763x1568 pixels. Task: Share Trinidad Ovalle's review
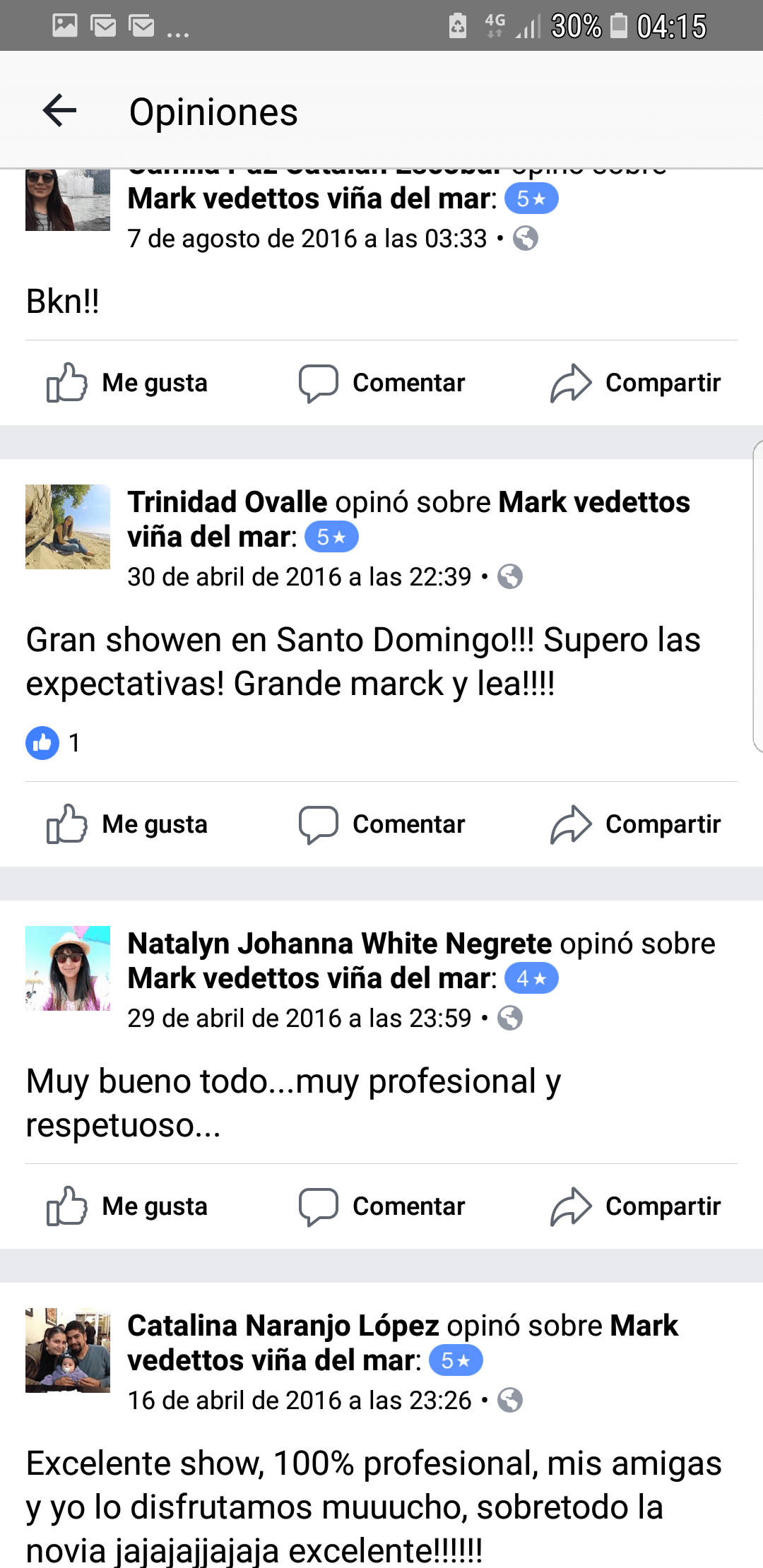[x=635, y=824]
